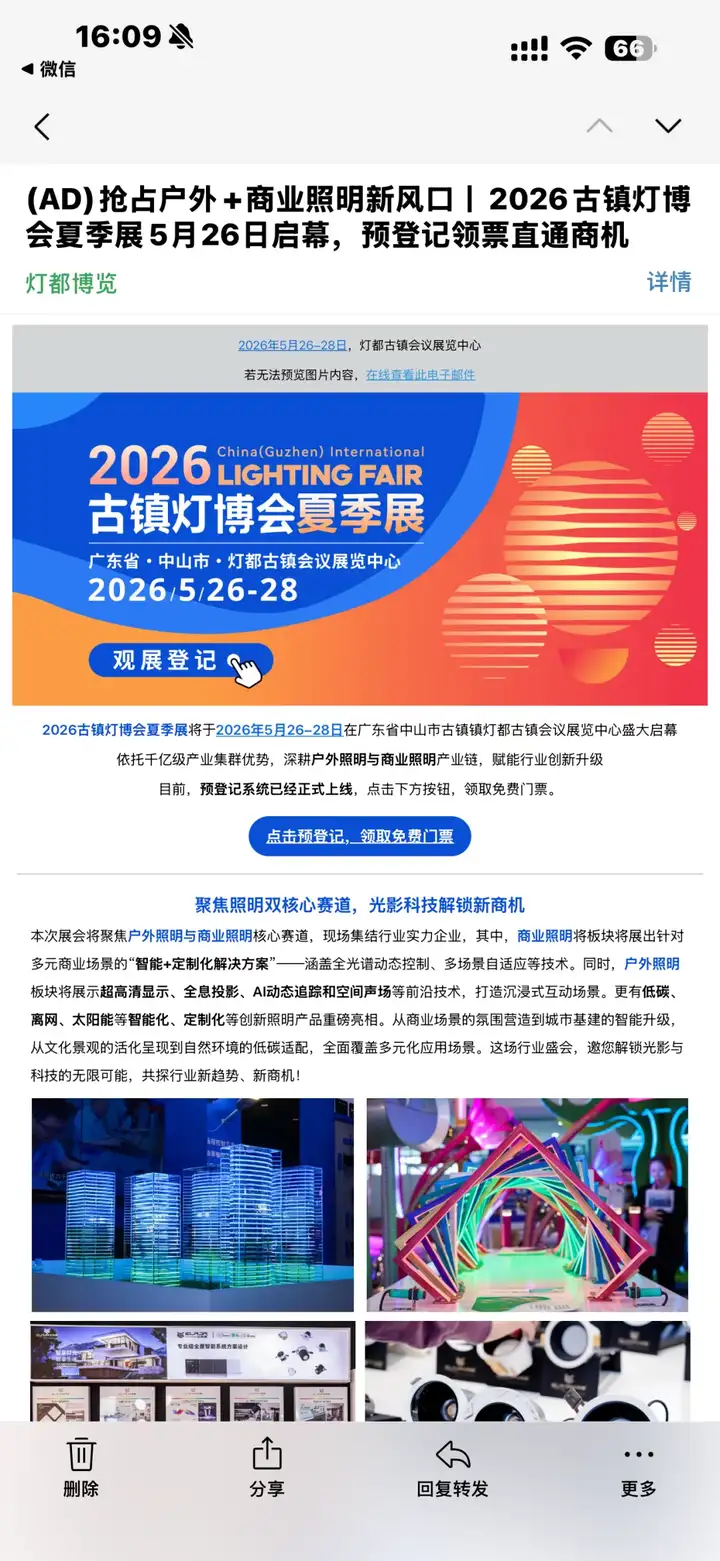720x1561 pixels.
Task: Tap sender name 灯都博览
Action: click(x=71, y=283)
